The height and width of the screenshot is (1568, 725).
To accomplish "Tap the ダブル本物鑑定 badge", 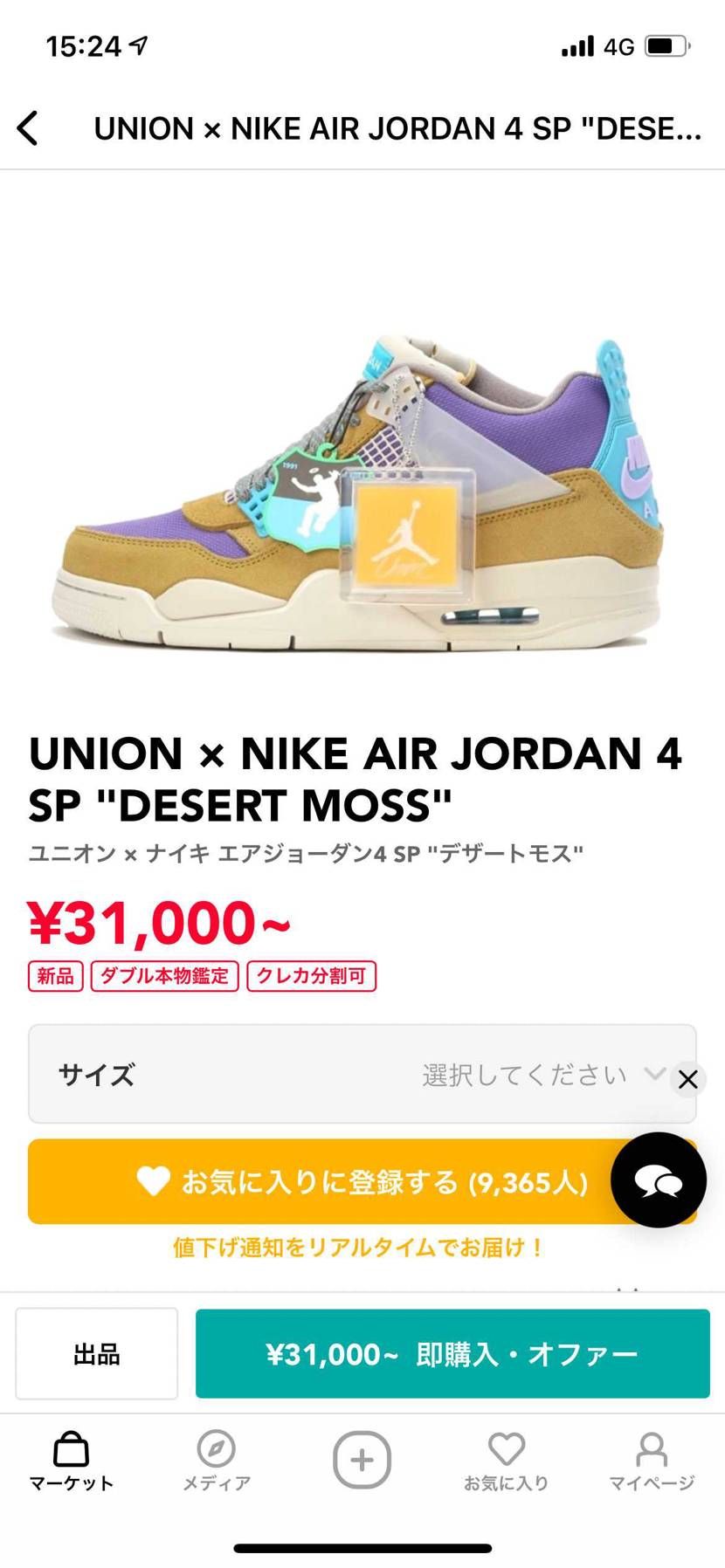I will point(165,976).
